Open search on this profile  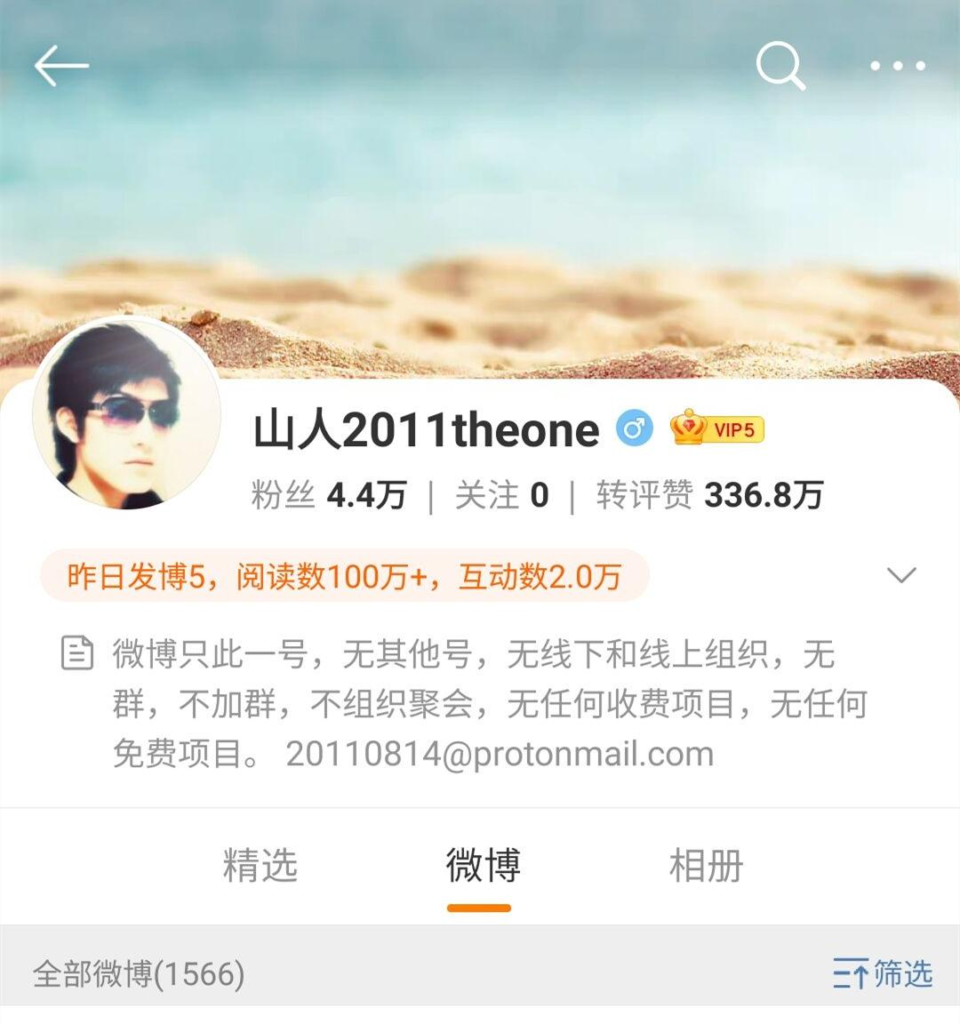click(780, 67)
